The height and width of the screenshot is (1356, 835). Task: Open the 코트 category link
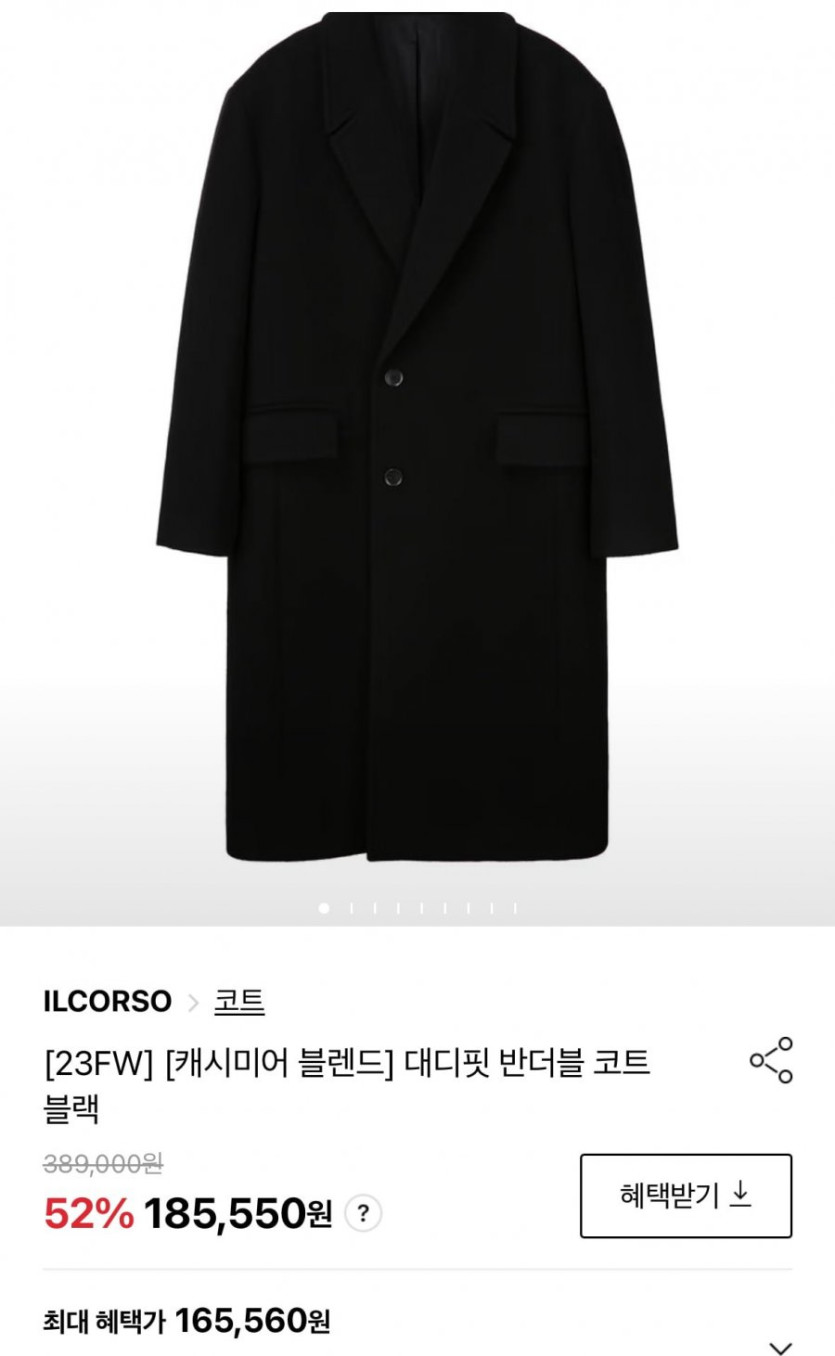coord(239,1001)
